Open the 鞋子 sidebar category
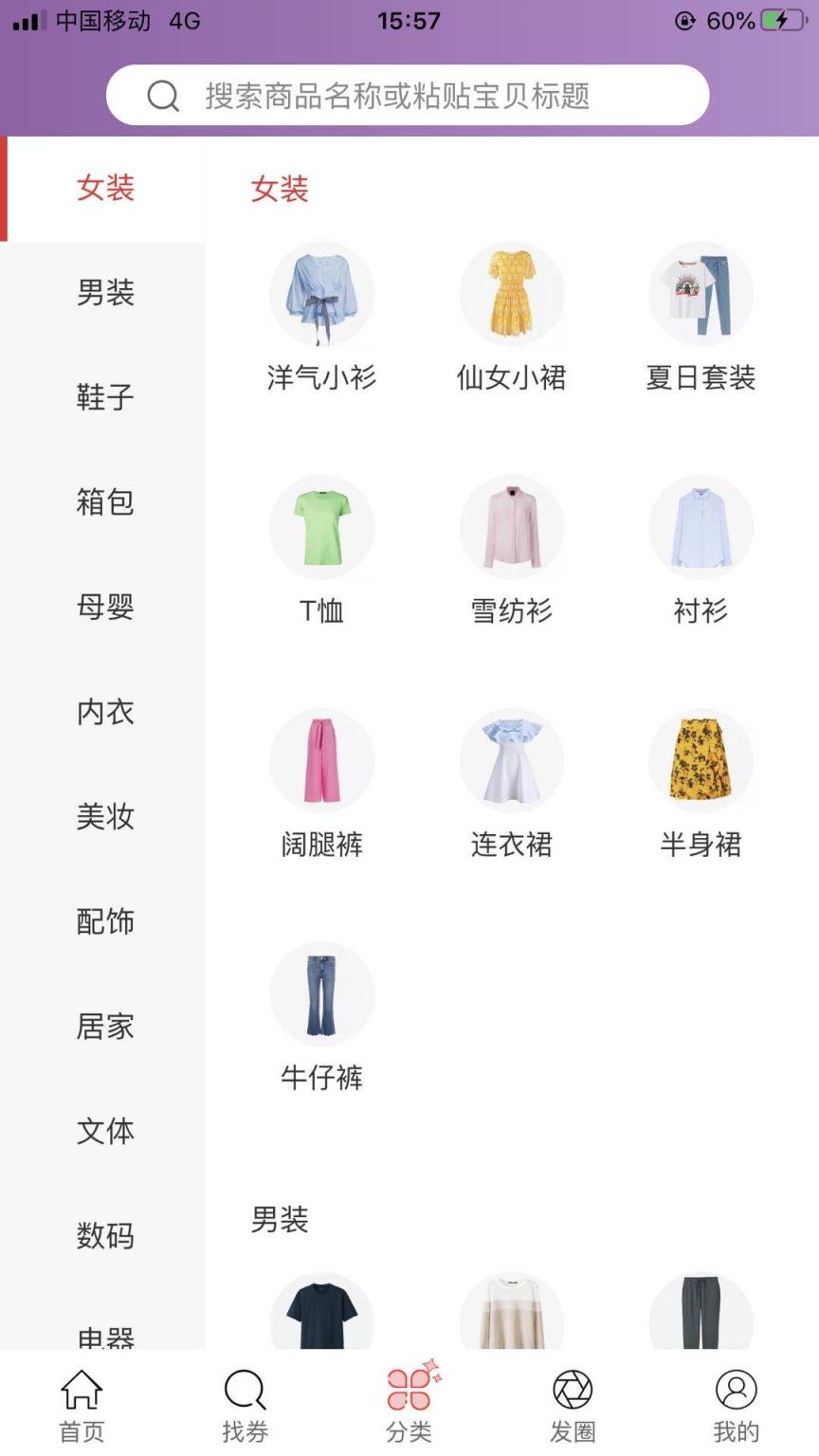Screen dimensions: 819x1456 [104, 398]
